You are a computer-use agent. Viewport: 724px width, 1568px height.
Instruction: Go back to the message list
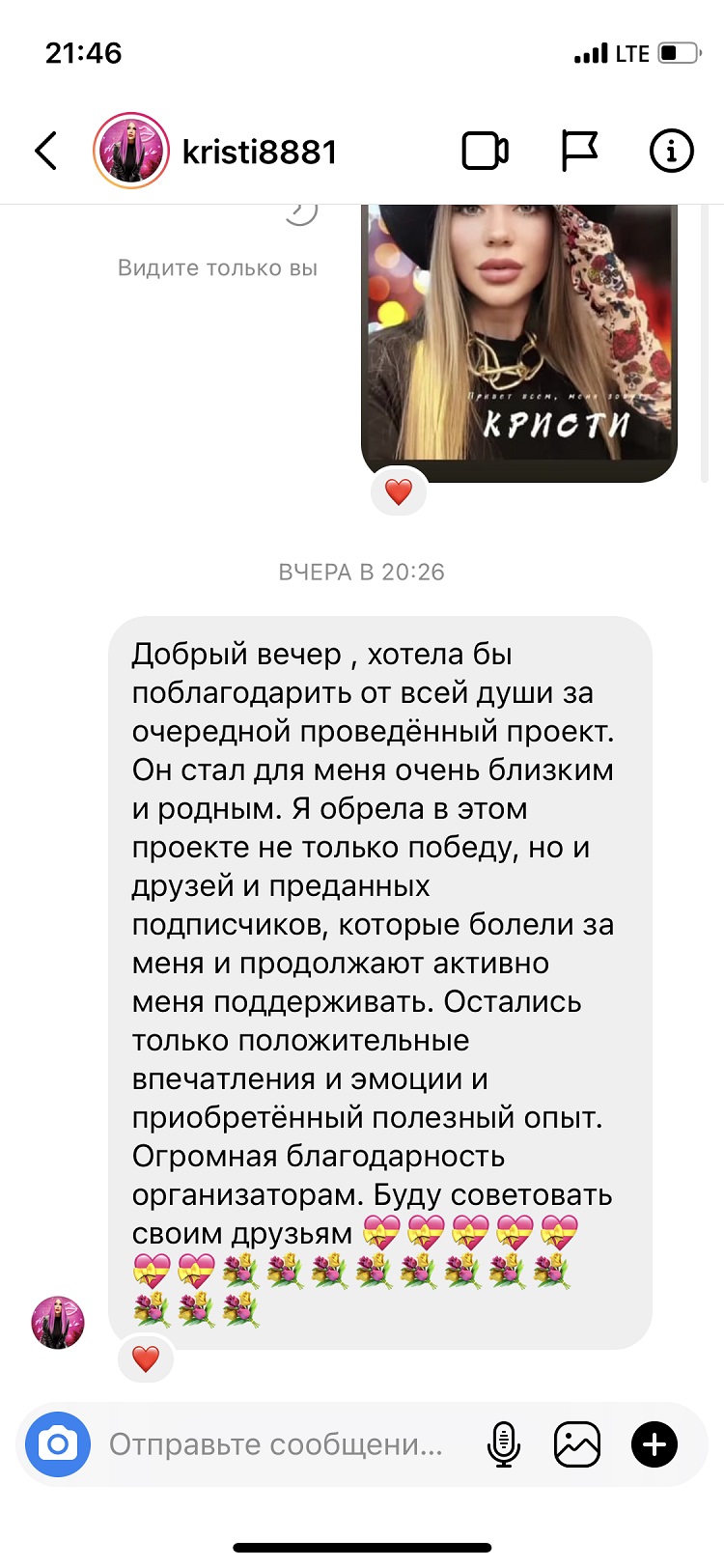tap(45, 151)
